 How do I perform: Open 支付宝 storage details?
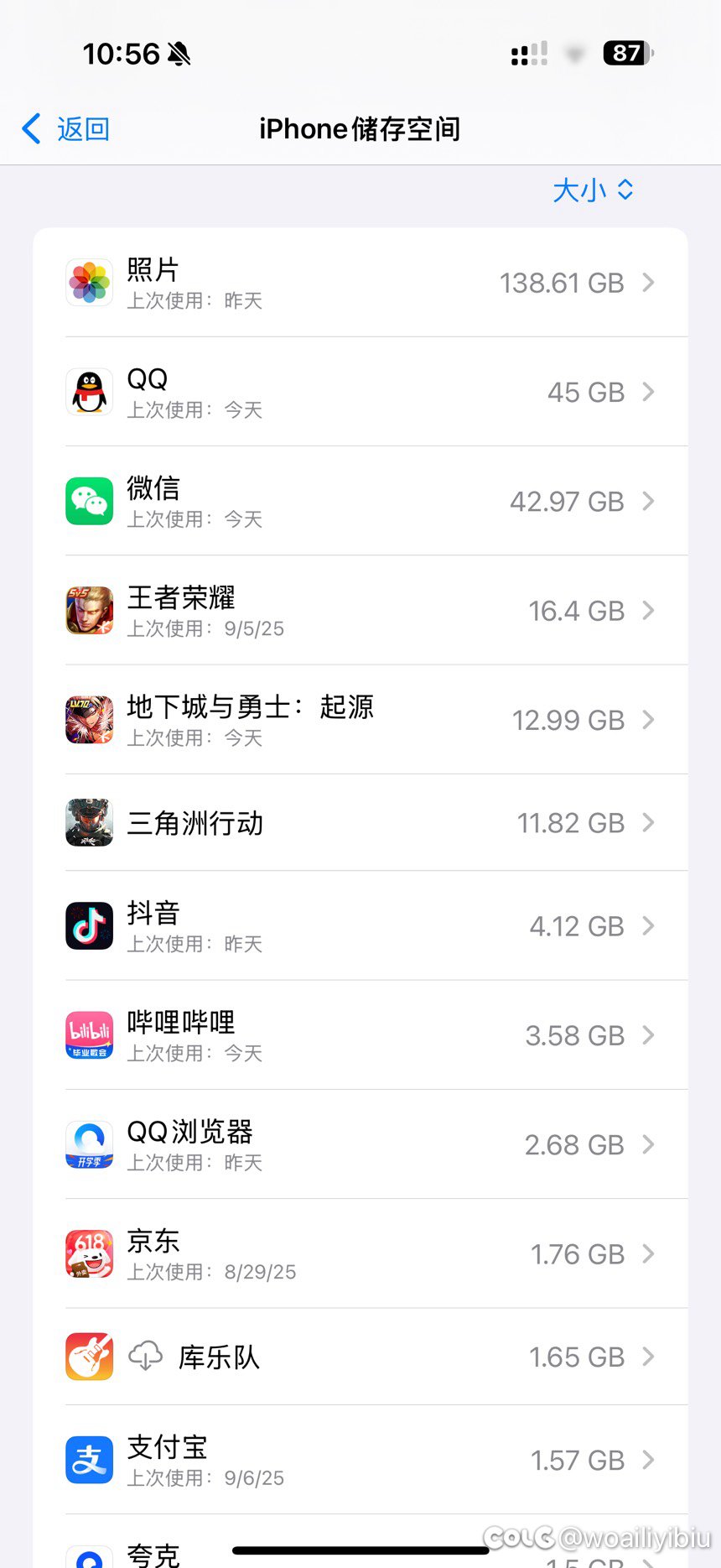tap(360, 1460)
